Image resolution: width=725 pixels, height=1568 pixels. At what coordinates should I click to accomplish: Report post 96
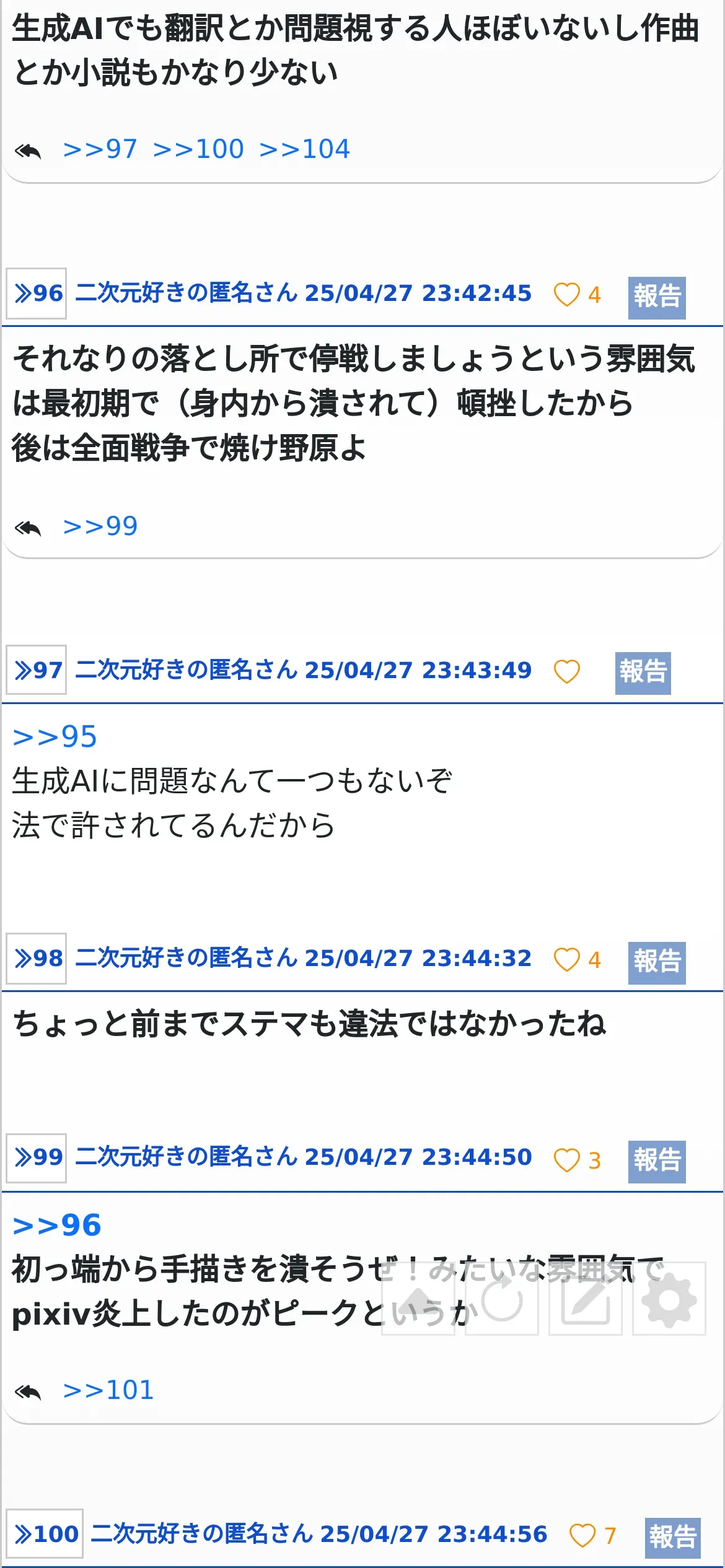[x=657, y=297]
